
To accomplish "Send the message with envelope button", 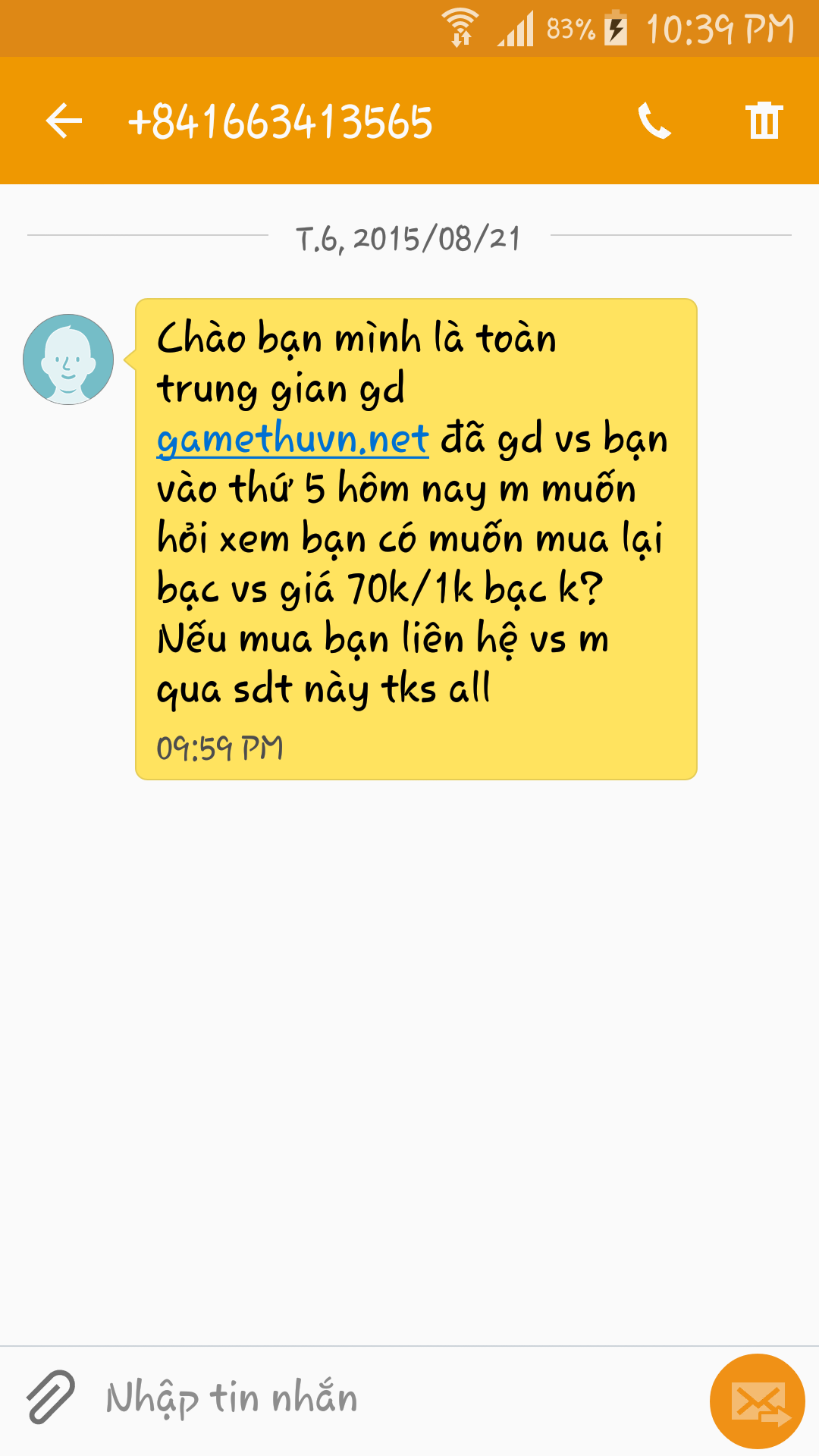I will (x=757, y=1401).
